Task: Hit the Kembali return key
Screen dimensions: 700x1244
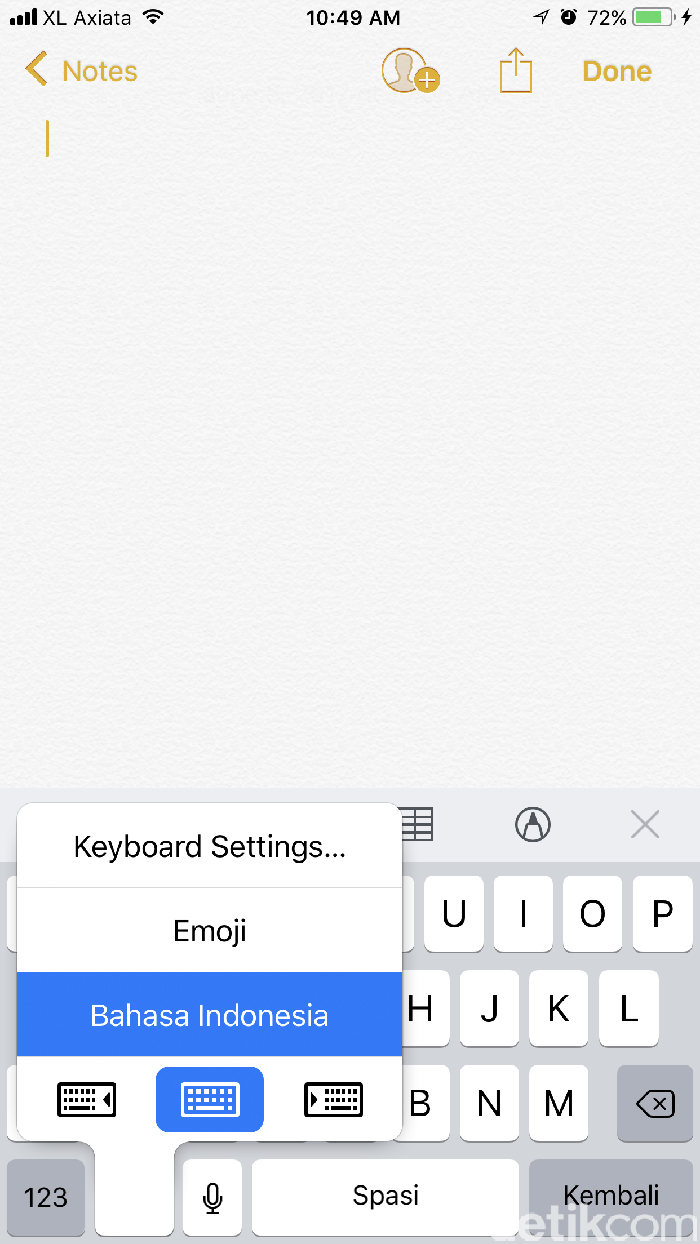Action: [611, 1196]
